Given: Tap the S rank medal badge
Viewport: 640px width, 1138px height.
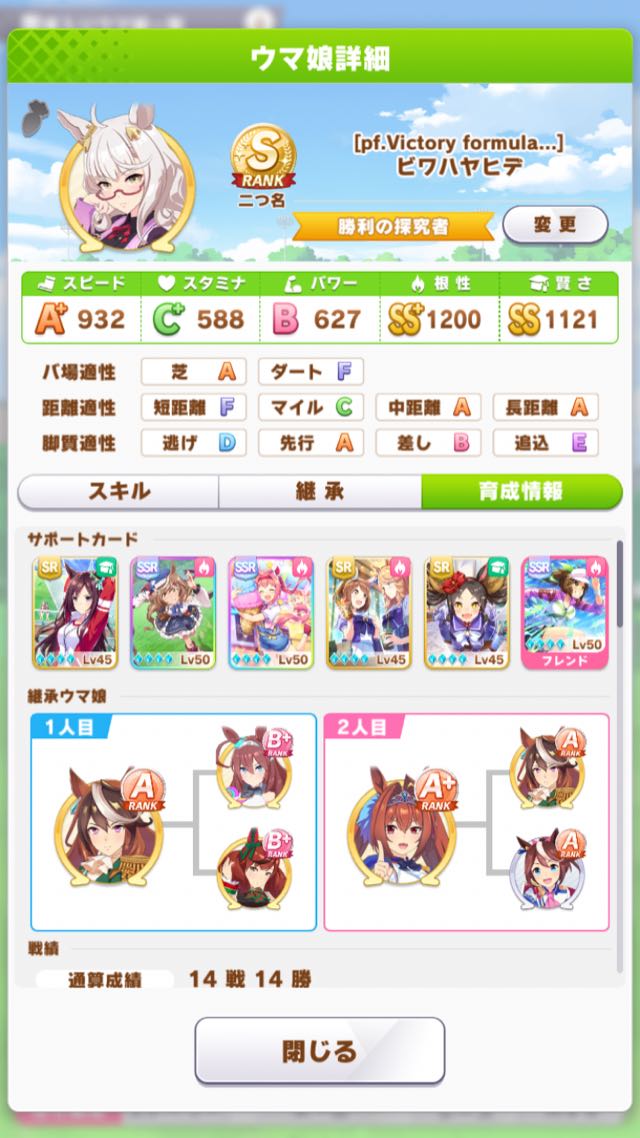Looking at the screenshot, I should 263,157.
